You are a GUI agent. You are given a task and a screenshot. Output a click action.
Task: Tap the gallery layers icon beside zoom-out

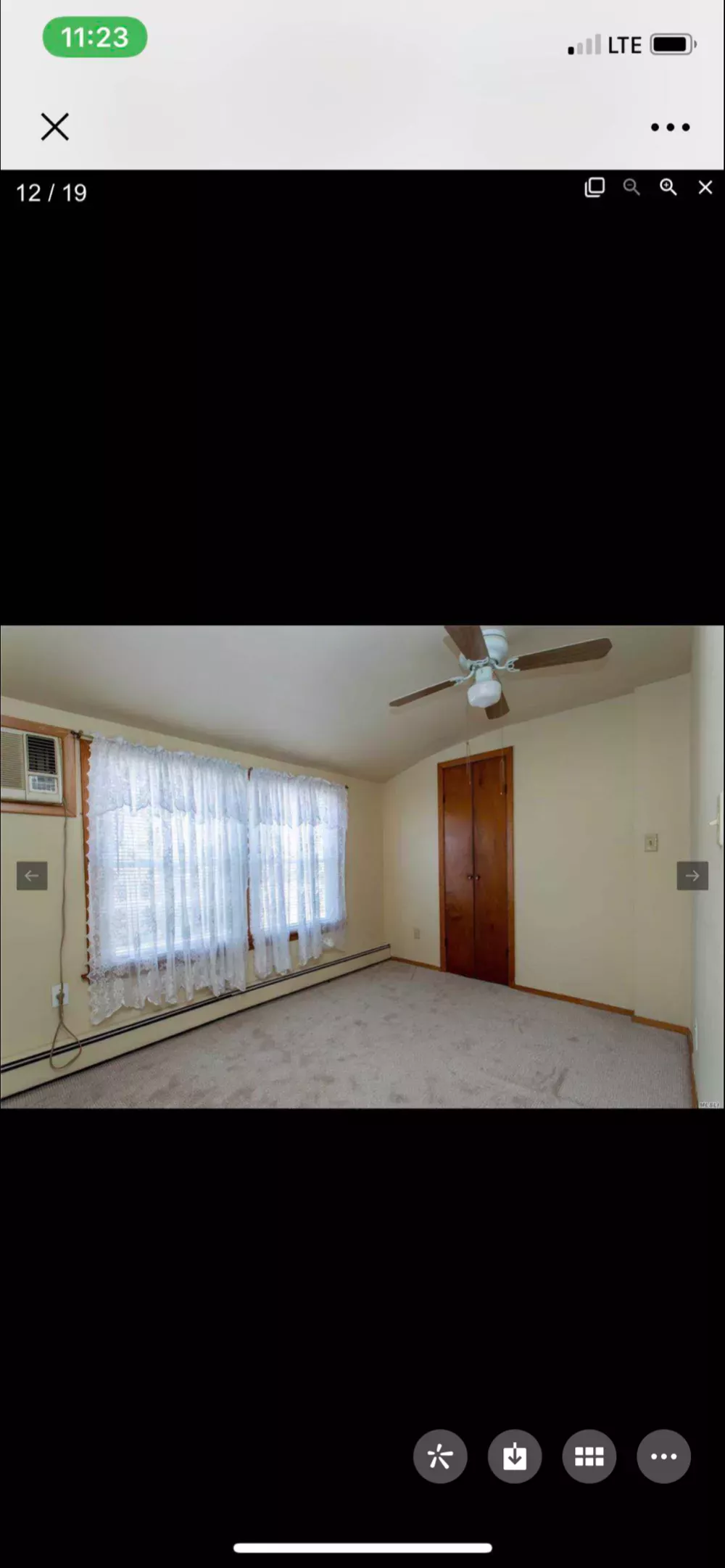tap(594, 188)
